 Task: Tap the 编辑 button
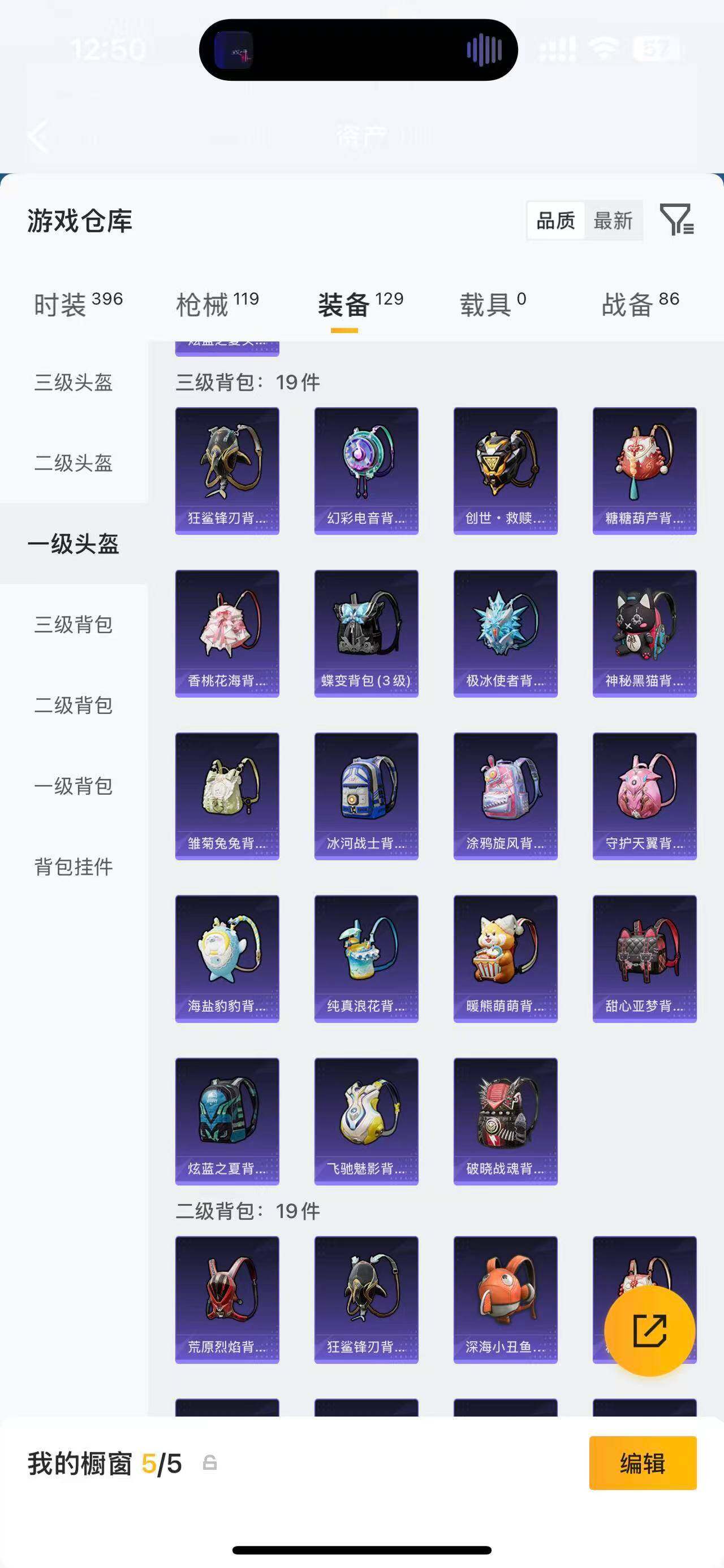pyautogui.click(x=643, y=1463)
